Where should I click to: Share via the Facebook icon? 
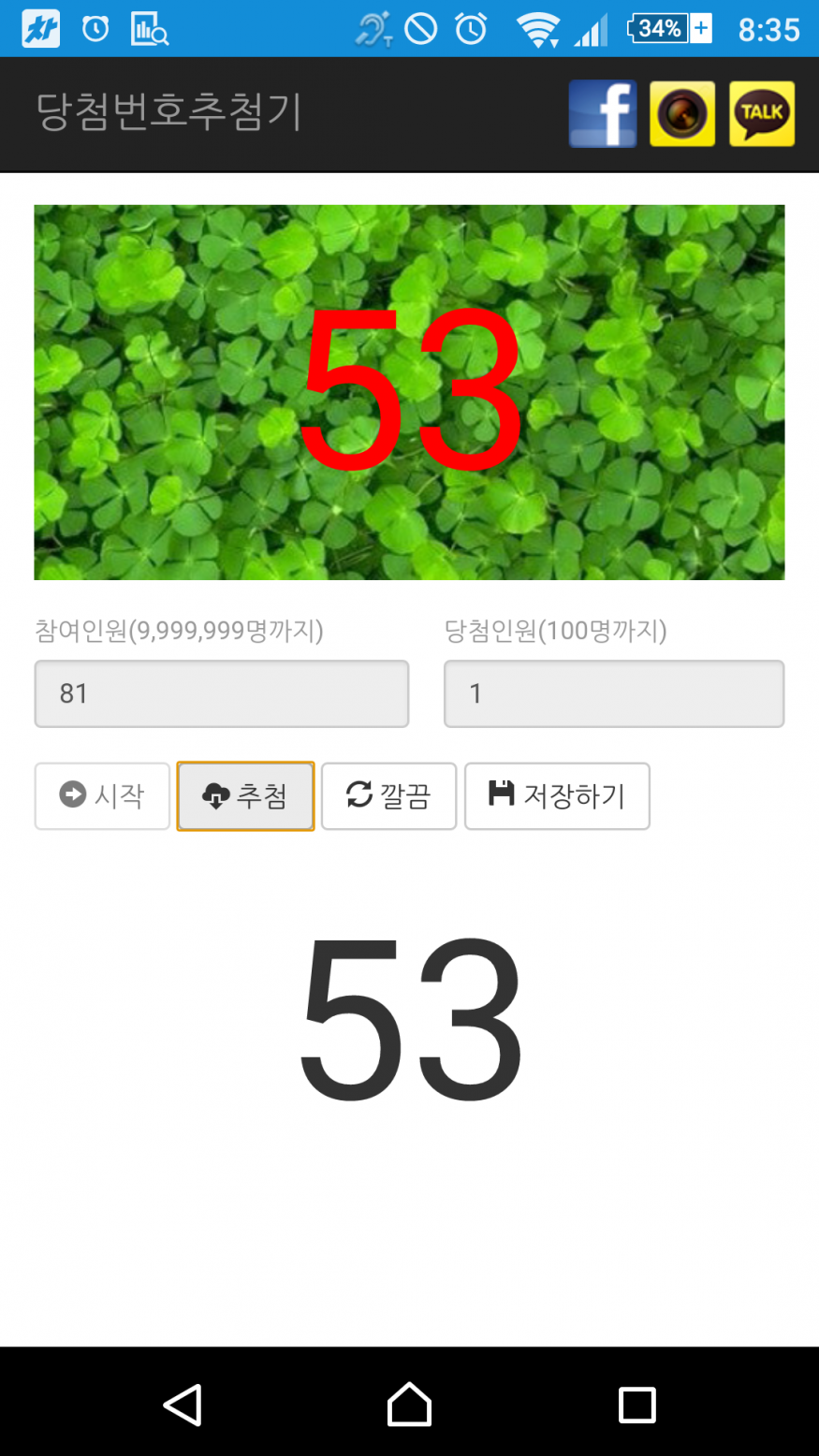[x=603, y=114]
